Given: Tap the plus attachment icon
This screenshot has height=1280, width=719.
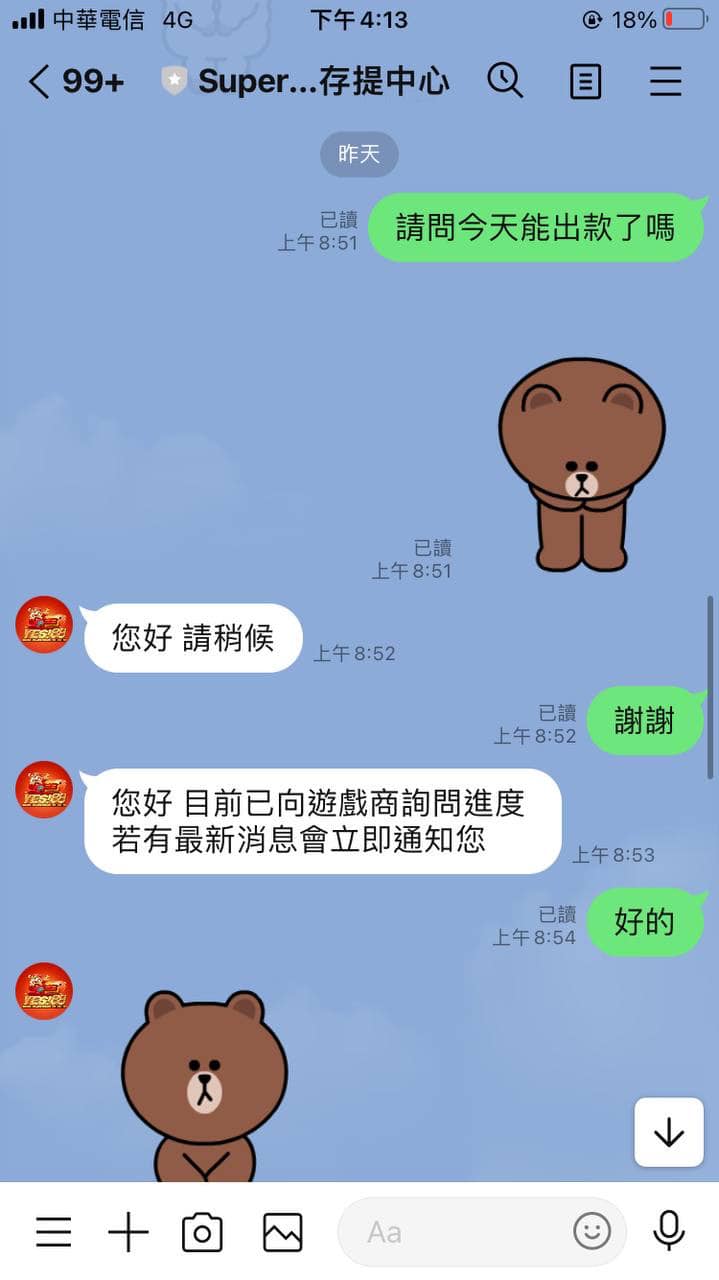Looking at the screenshot, I should point(128,1232).
